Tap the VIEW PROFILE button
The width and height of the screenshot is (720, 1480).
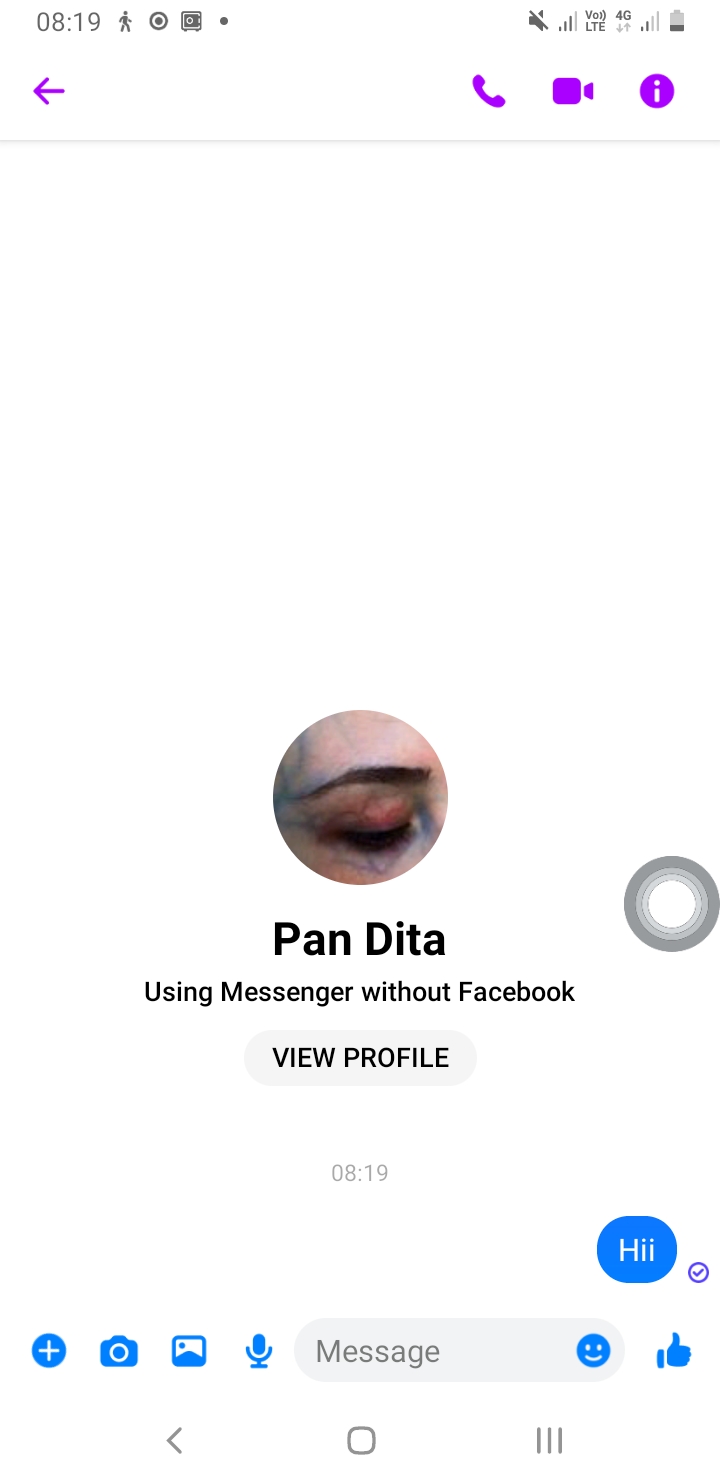[360, 1058]
